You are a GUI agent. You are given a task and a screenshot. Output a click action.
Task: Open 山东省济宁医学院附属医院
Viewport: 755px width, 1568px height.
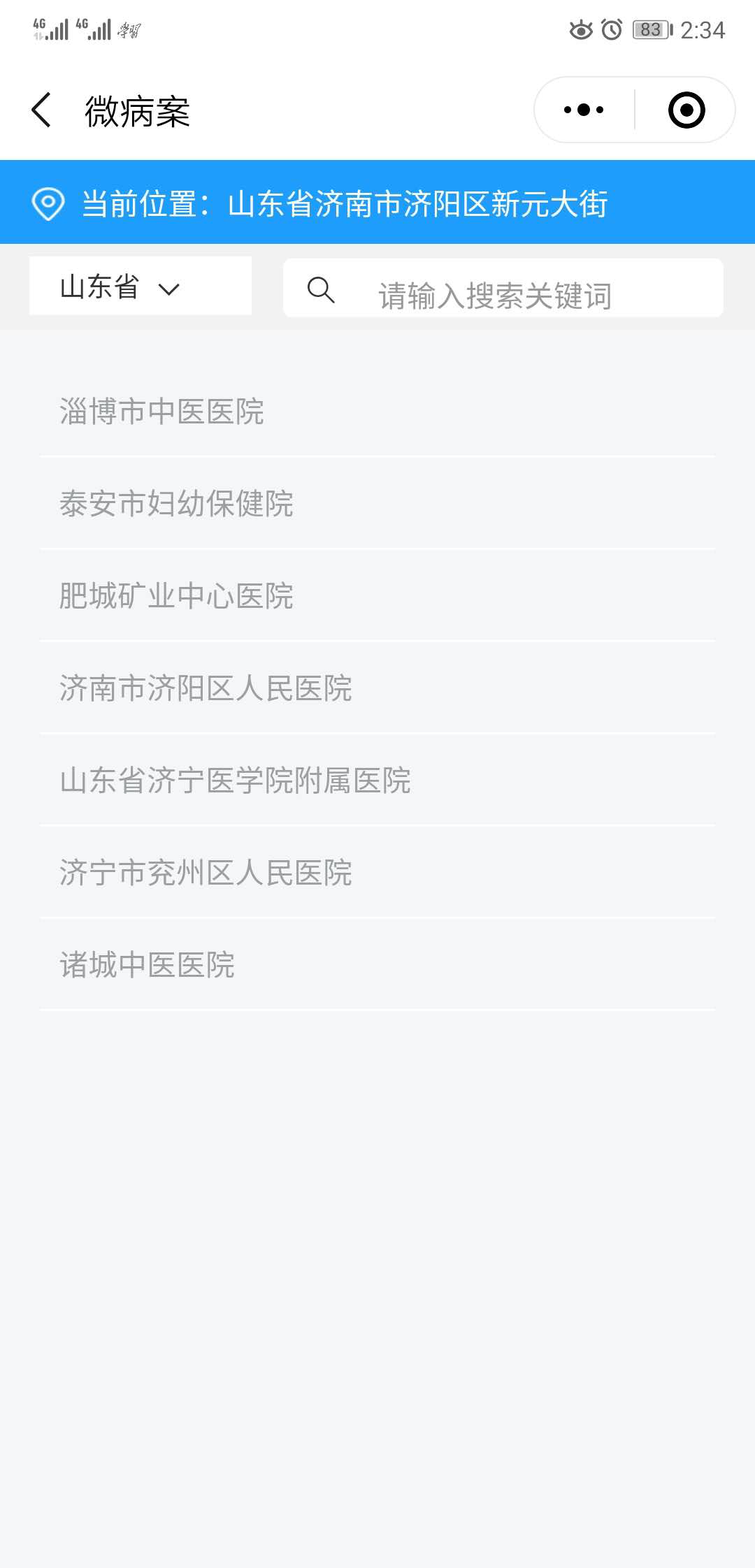pos(235,781)
